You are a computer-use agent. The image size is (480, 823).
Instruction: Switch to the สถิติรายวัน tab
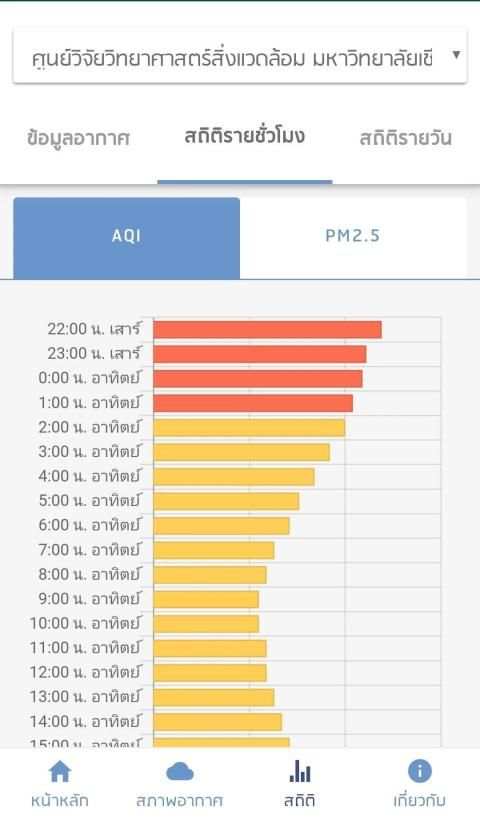[406, 138]
